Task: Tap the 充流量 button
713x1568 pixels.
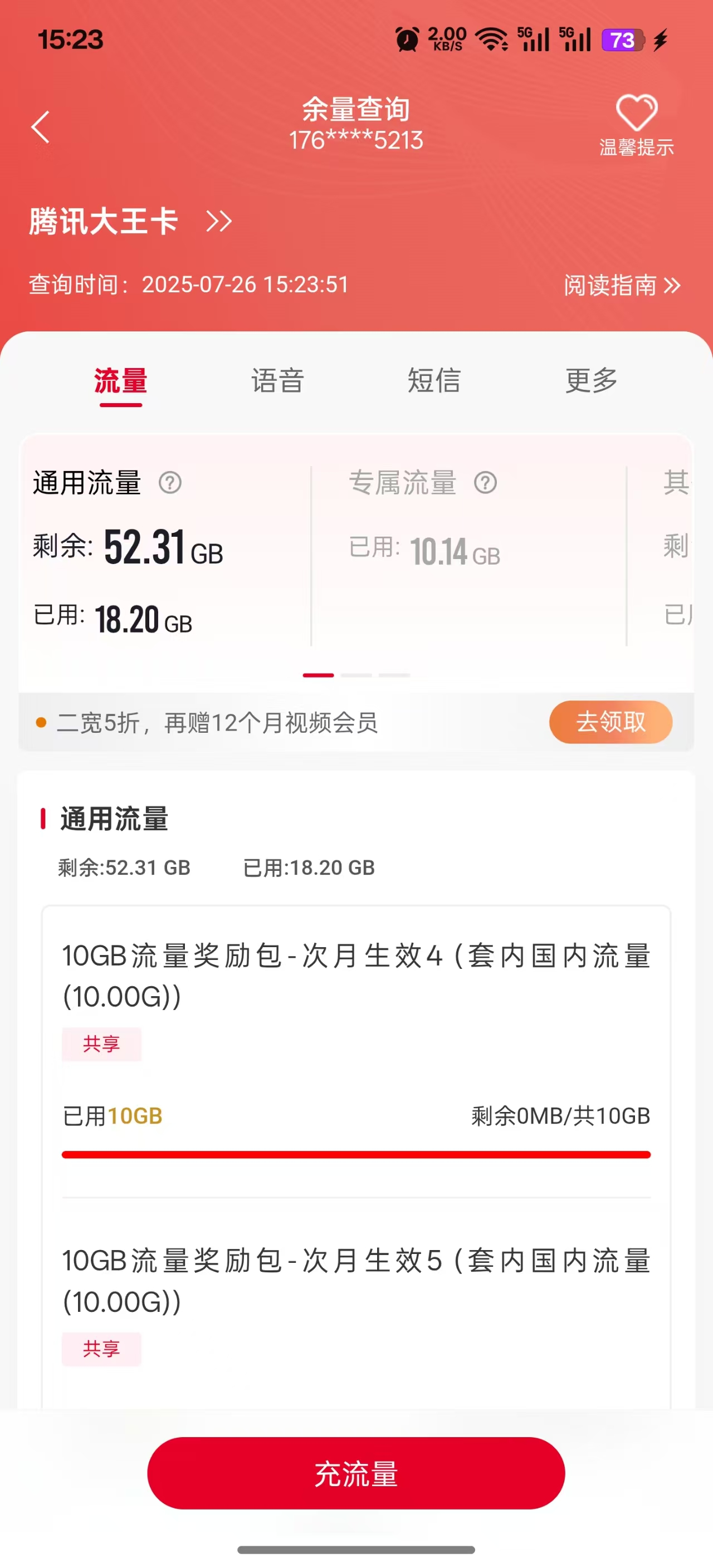Action: (x=356, y=1473)
